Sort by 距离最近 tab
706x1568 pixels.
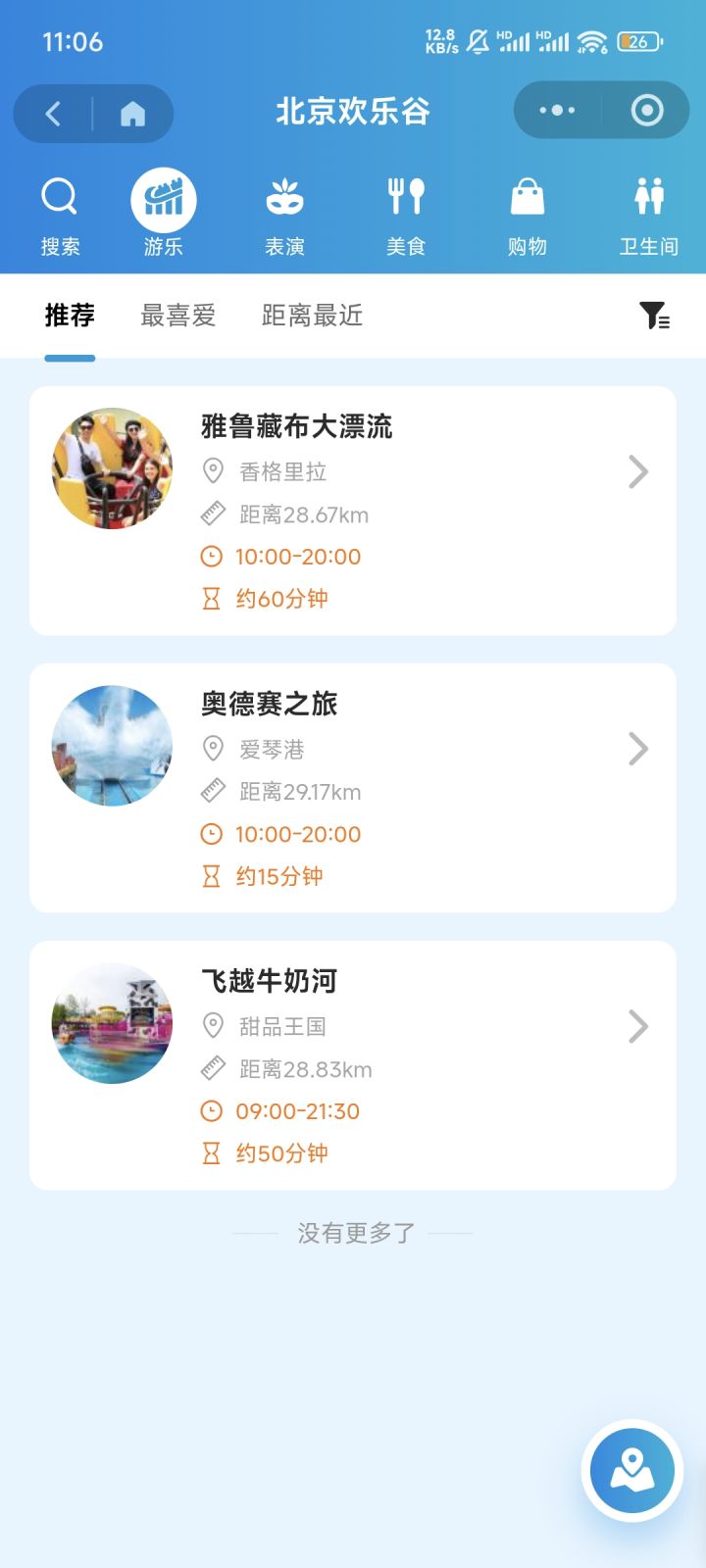pyautogui.click(x=312, y=316)
